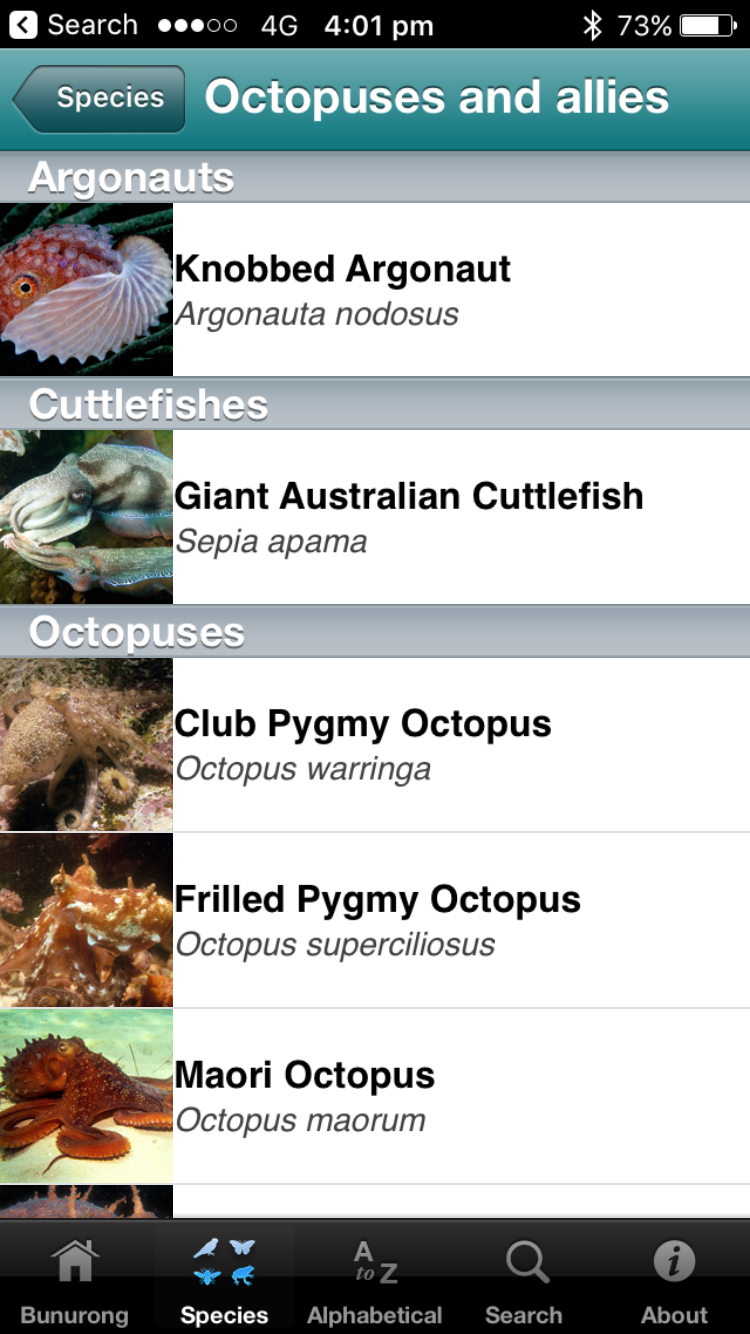Viewport: 750px width, 1334px height.
Task: Tap the Maori Octopus row
Action: click(375, 1096)
